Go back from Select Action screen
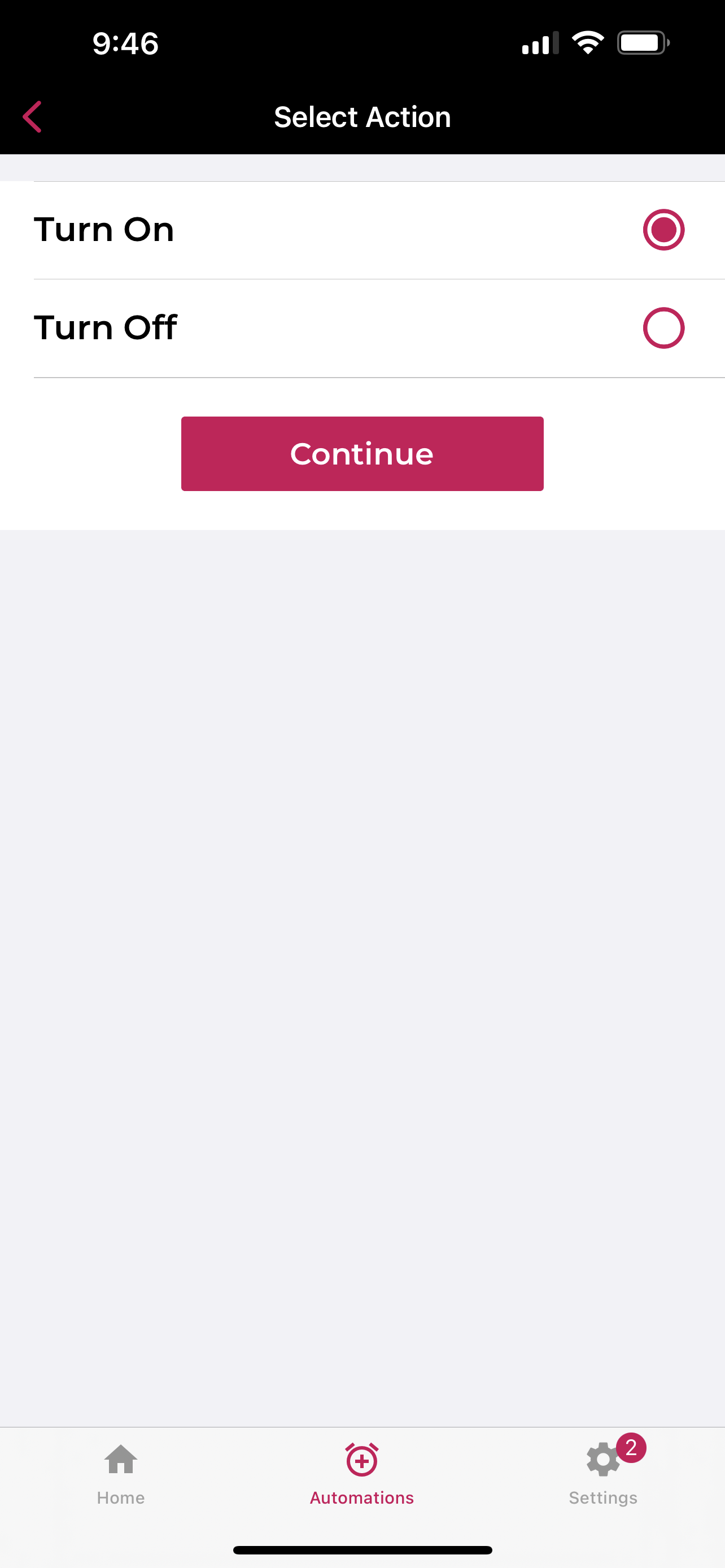 click(x=32, y=117)
